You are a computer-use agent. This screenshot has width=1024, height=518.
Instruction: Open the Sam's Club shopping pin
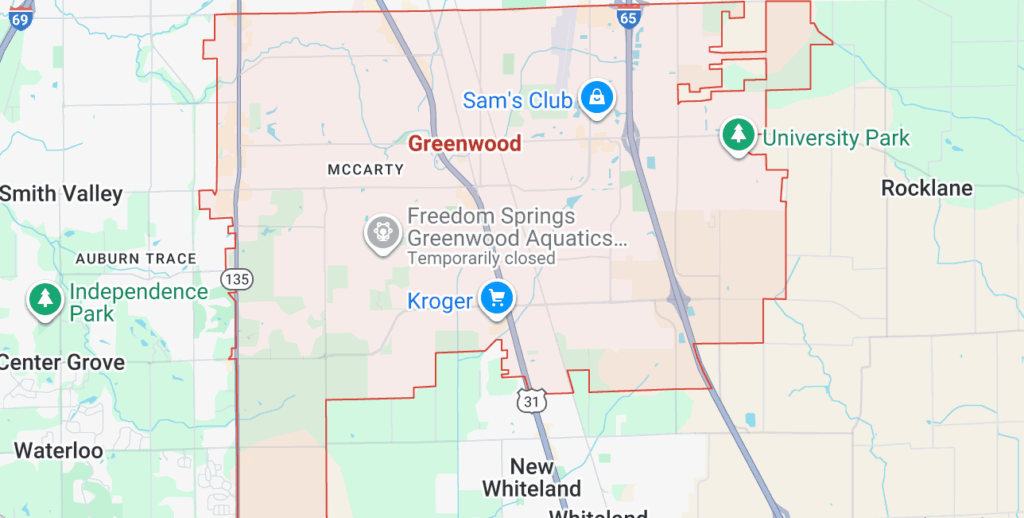597,98
